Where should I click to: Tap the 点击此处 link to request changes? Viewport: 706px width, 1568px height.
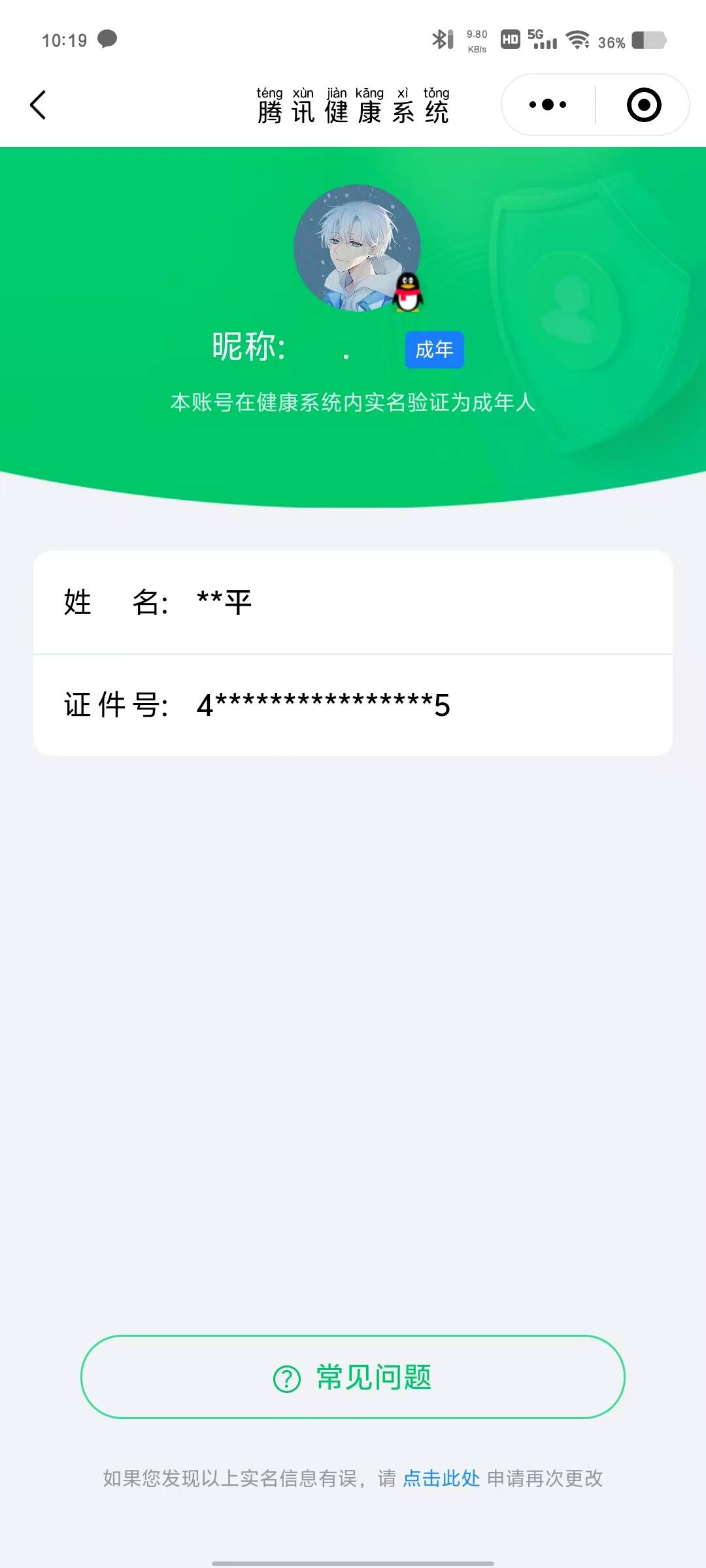(441, 1478)
